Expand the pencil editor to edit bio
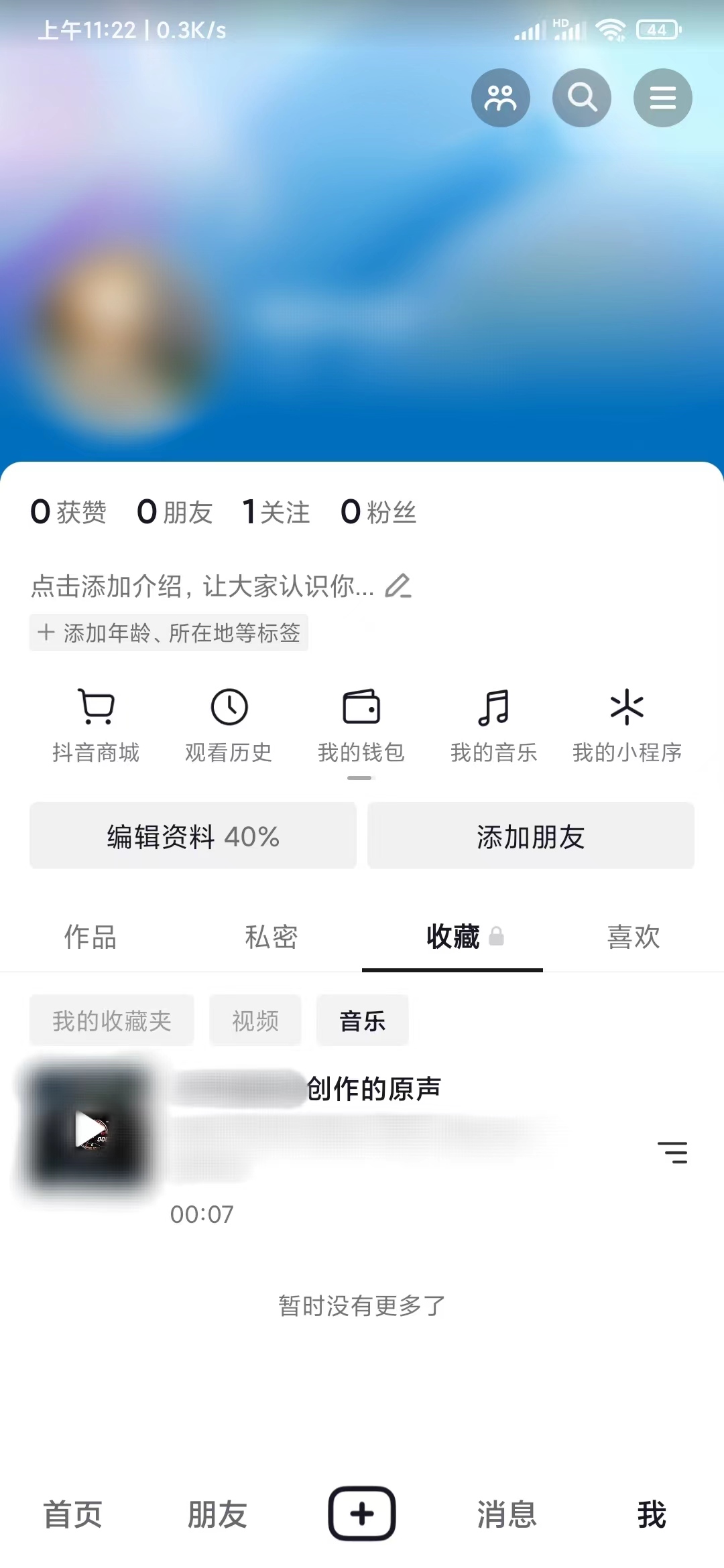Image resolution: width=724 pixels, height=1568 pixels. [x=399, y=585]
